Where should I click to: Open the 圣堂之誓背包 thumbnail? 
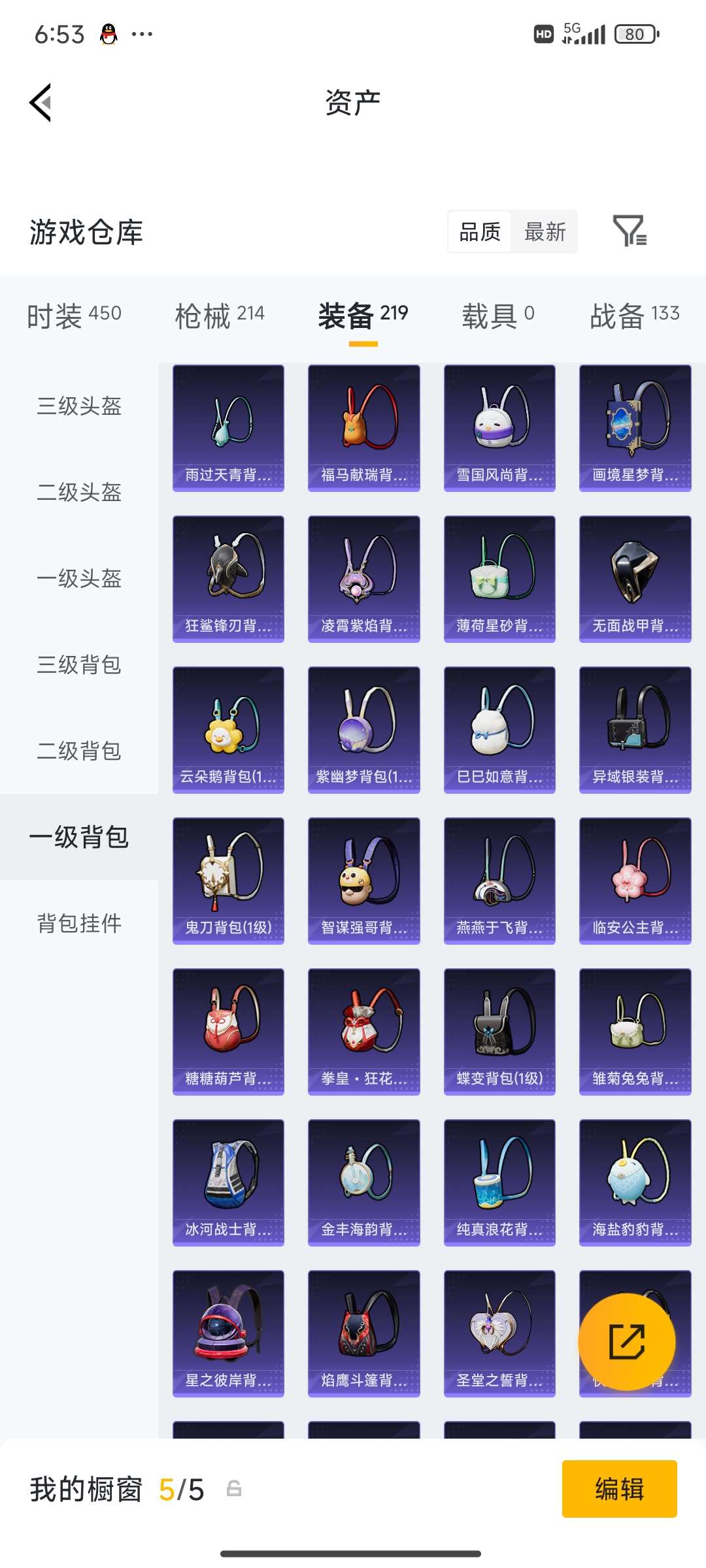499,1333
